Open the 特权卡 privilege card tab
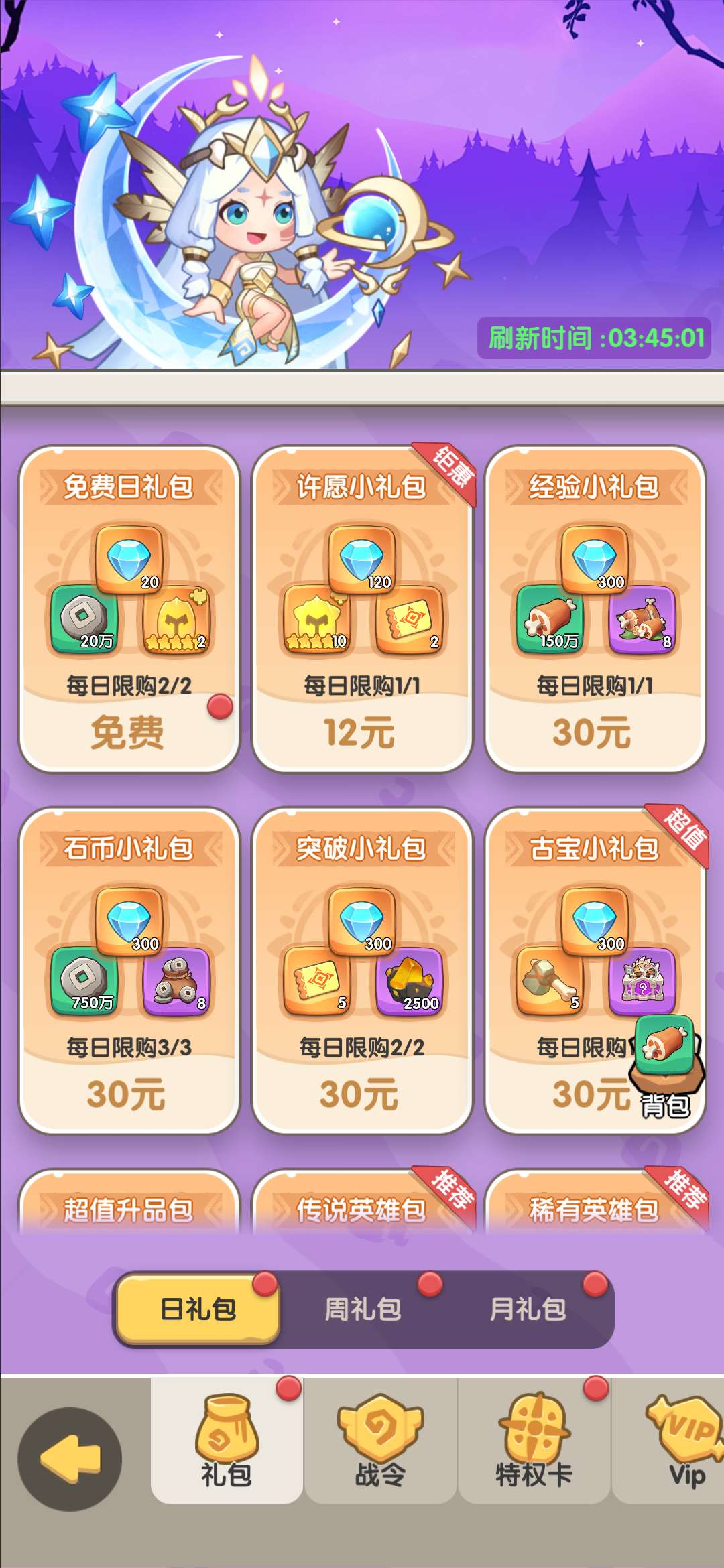This screenshot has width=724, height=1568. [534, 1441]
